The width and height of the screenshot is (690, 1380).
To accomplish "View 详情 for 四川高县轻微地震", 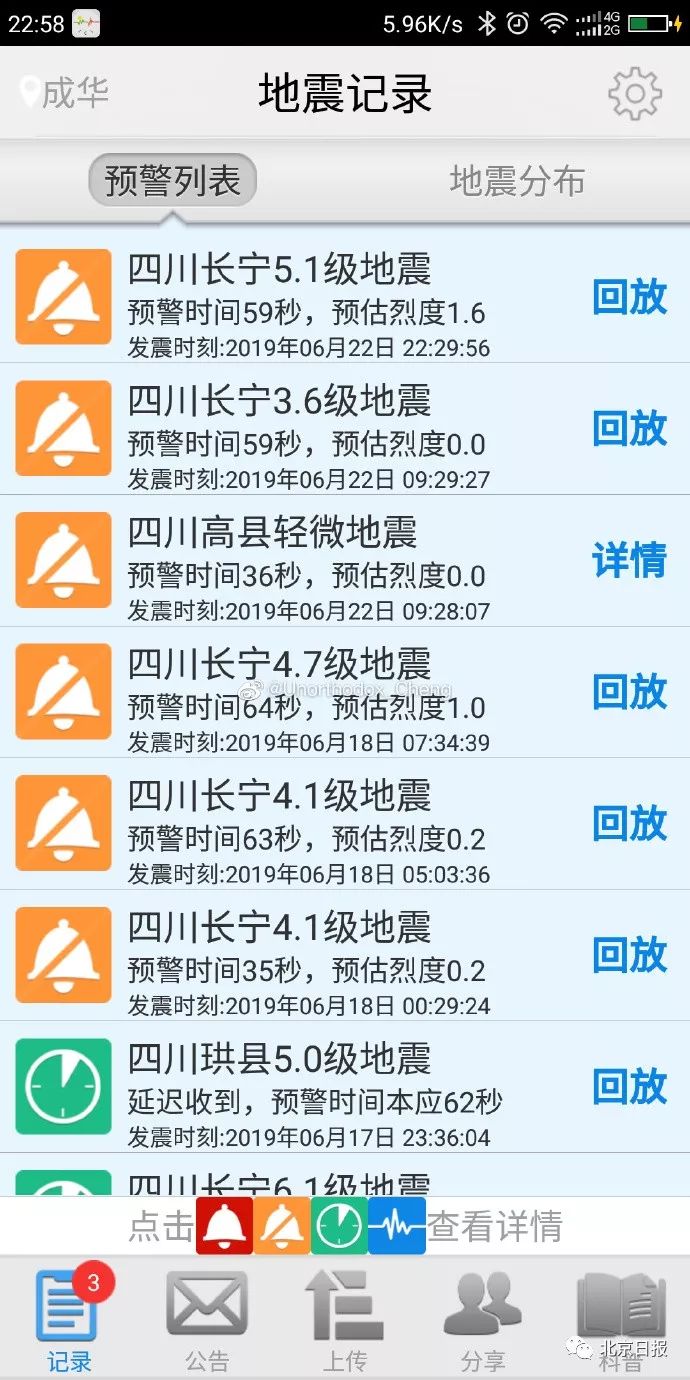I will [629, 560].
